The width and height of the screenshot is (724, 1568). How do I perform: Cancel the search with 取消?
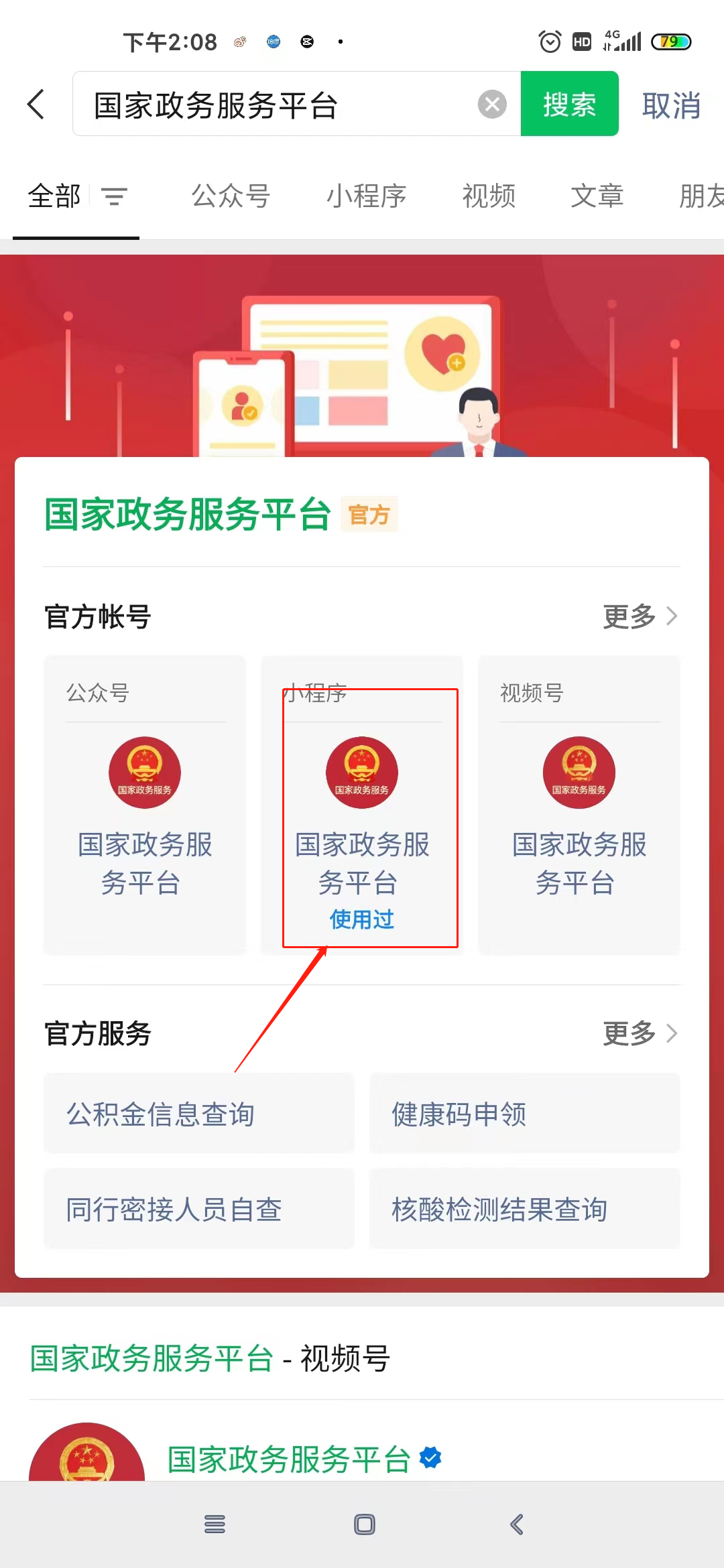[x=671, y=106]
